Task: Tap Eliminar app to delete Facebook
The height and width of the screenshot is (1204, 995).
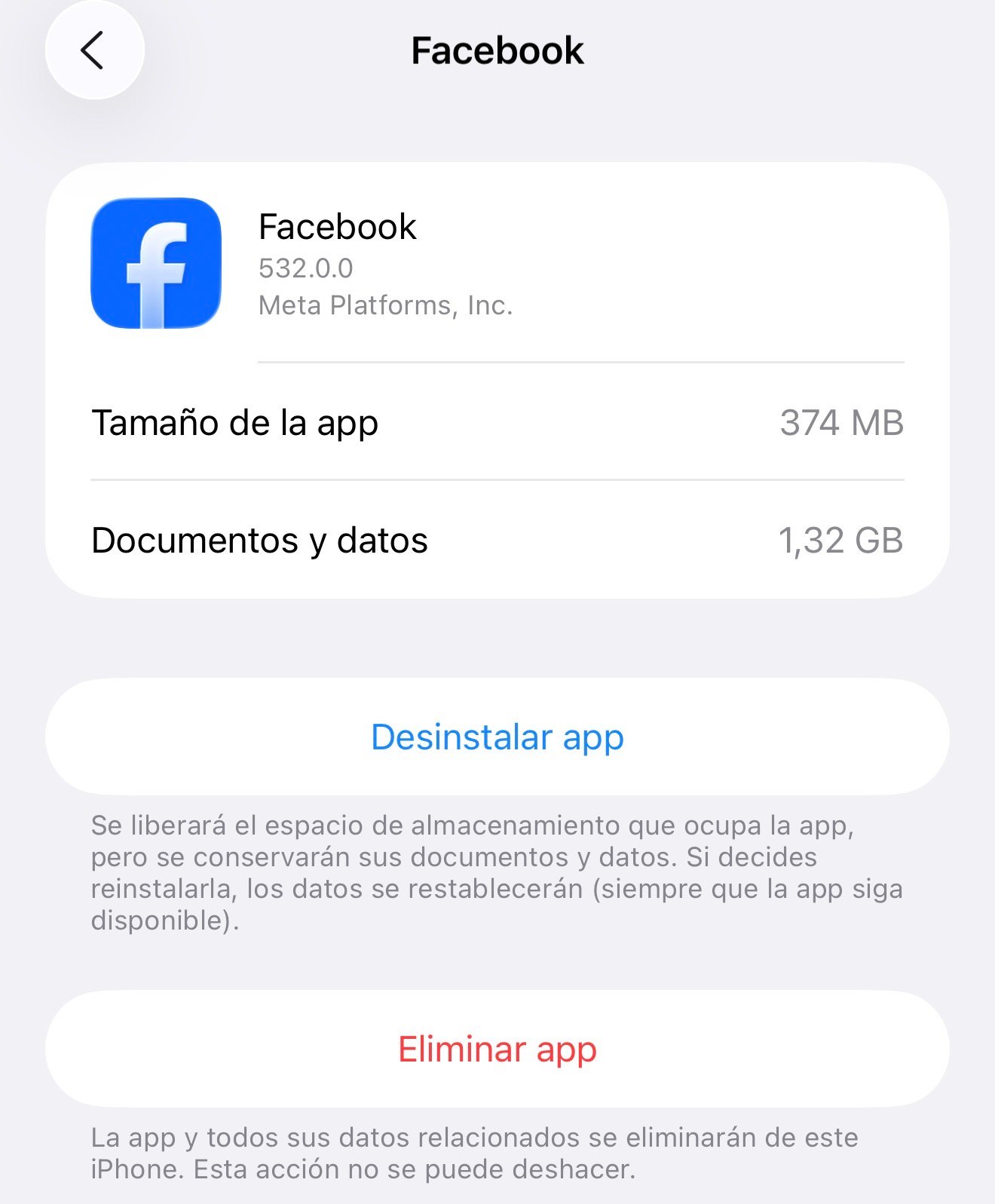Action: click(497, 1049)
